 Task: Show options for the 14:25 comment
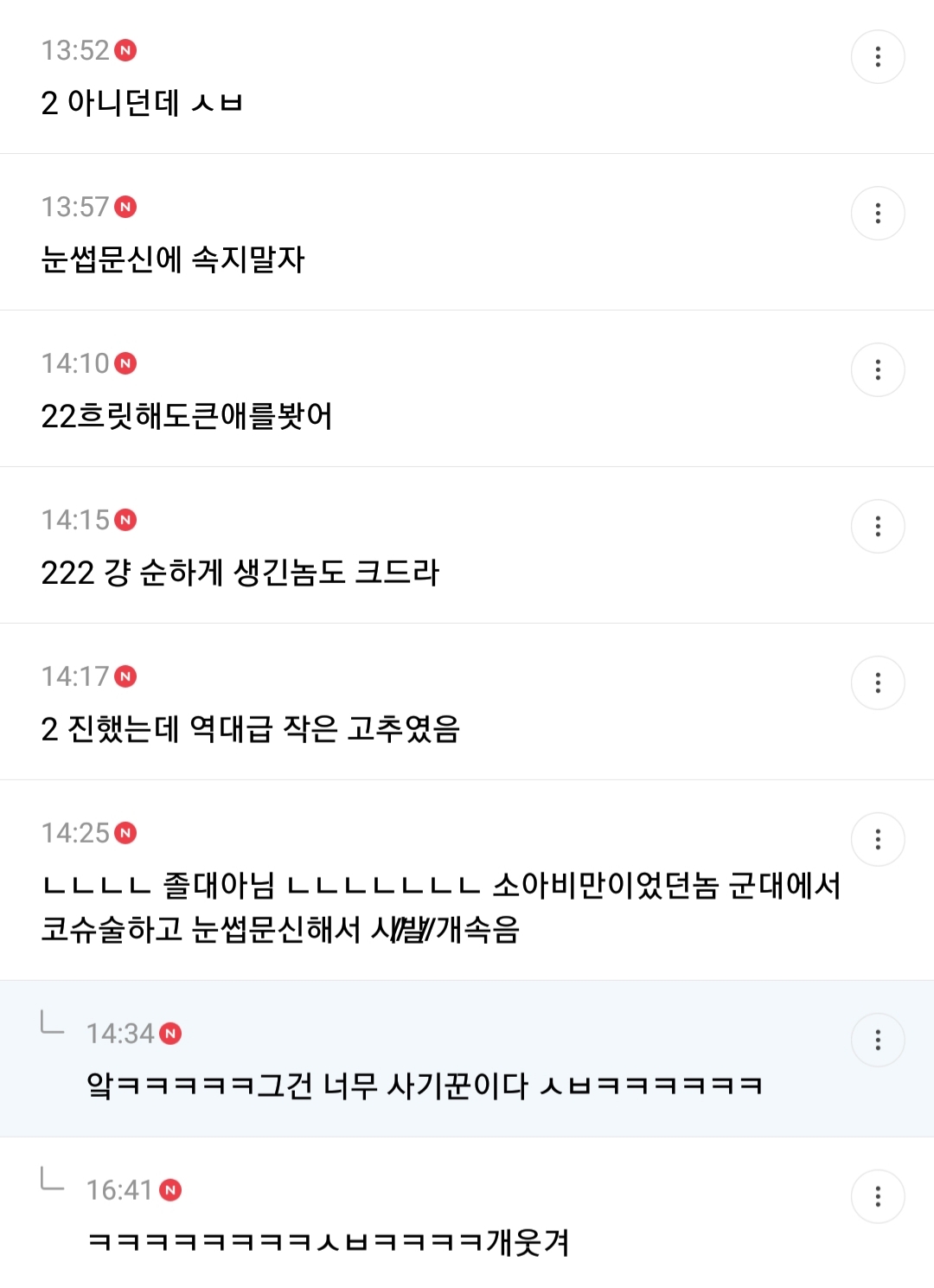click(x=878, y=840)
